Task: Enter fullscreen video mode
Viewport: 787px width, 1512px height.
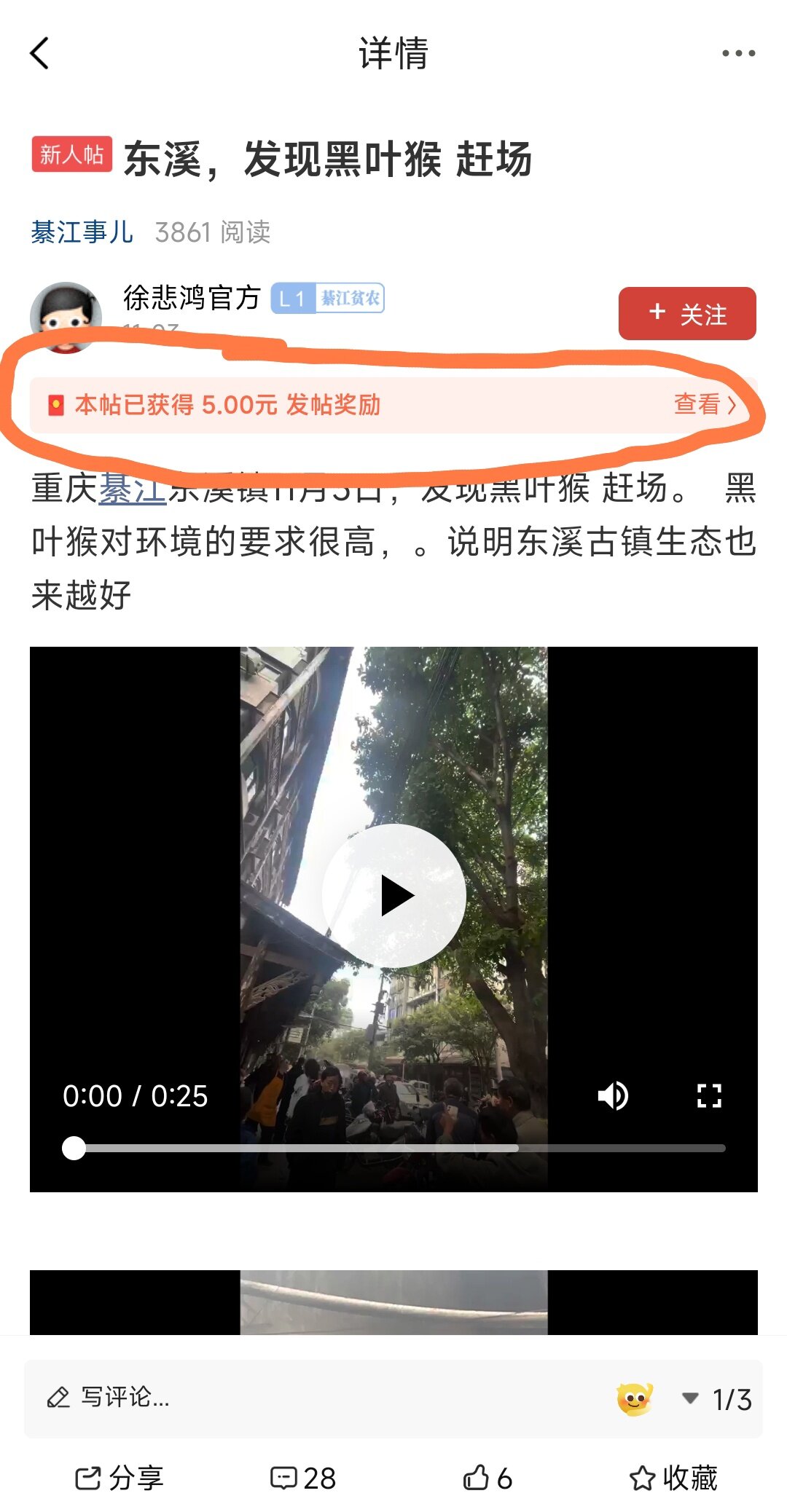Action: (x=709, y=1095)
